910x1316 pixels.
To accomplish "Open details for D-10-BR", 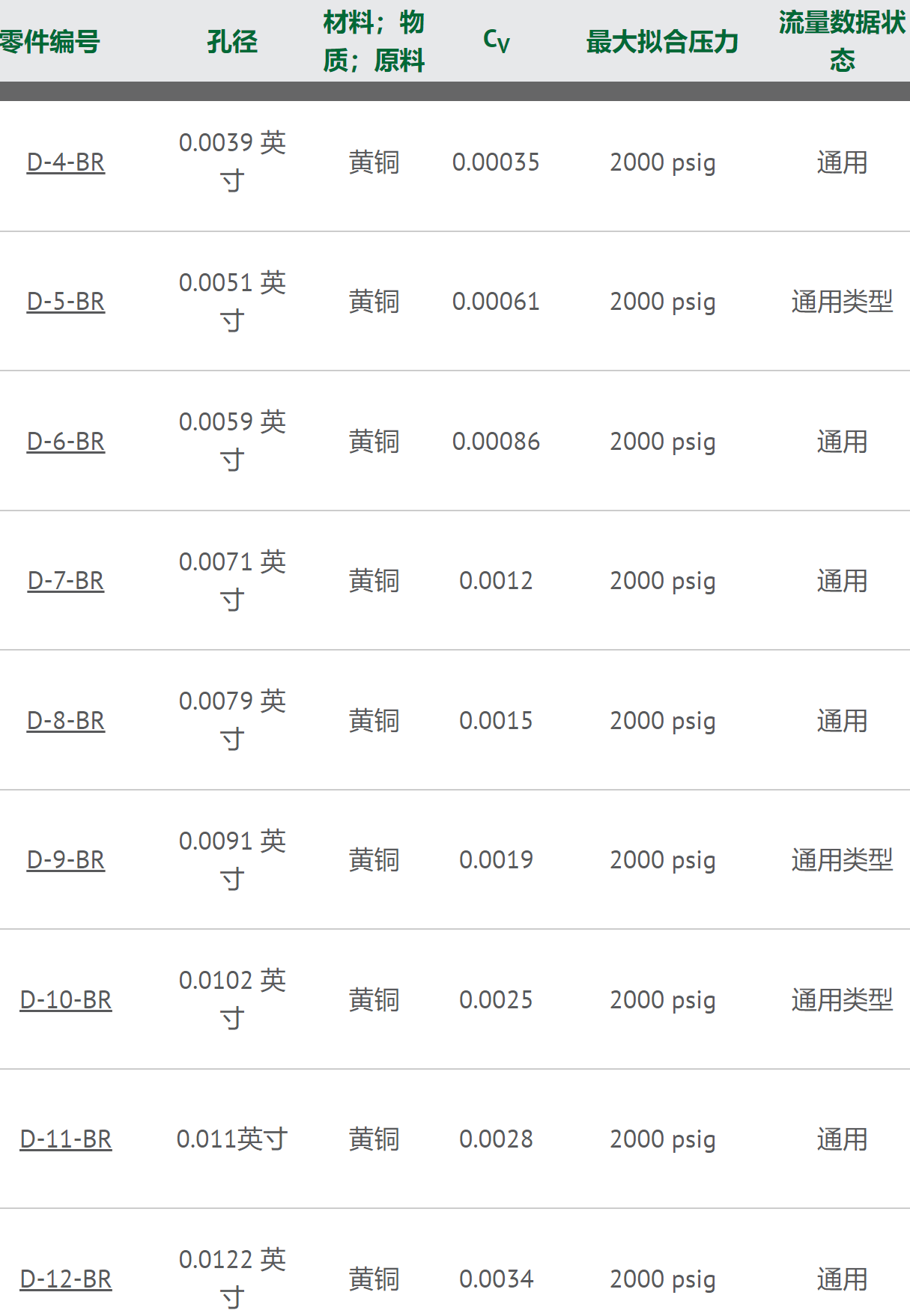I will (x=66, y=1000).
